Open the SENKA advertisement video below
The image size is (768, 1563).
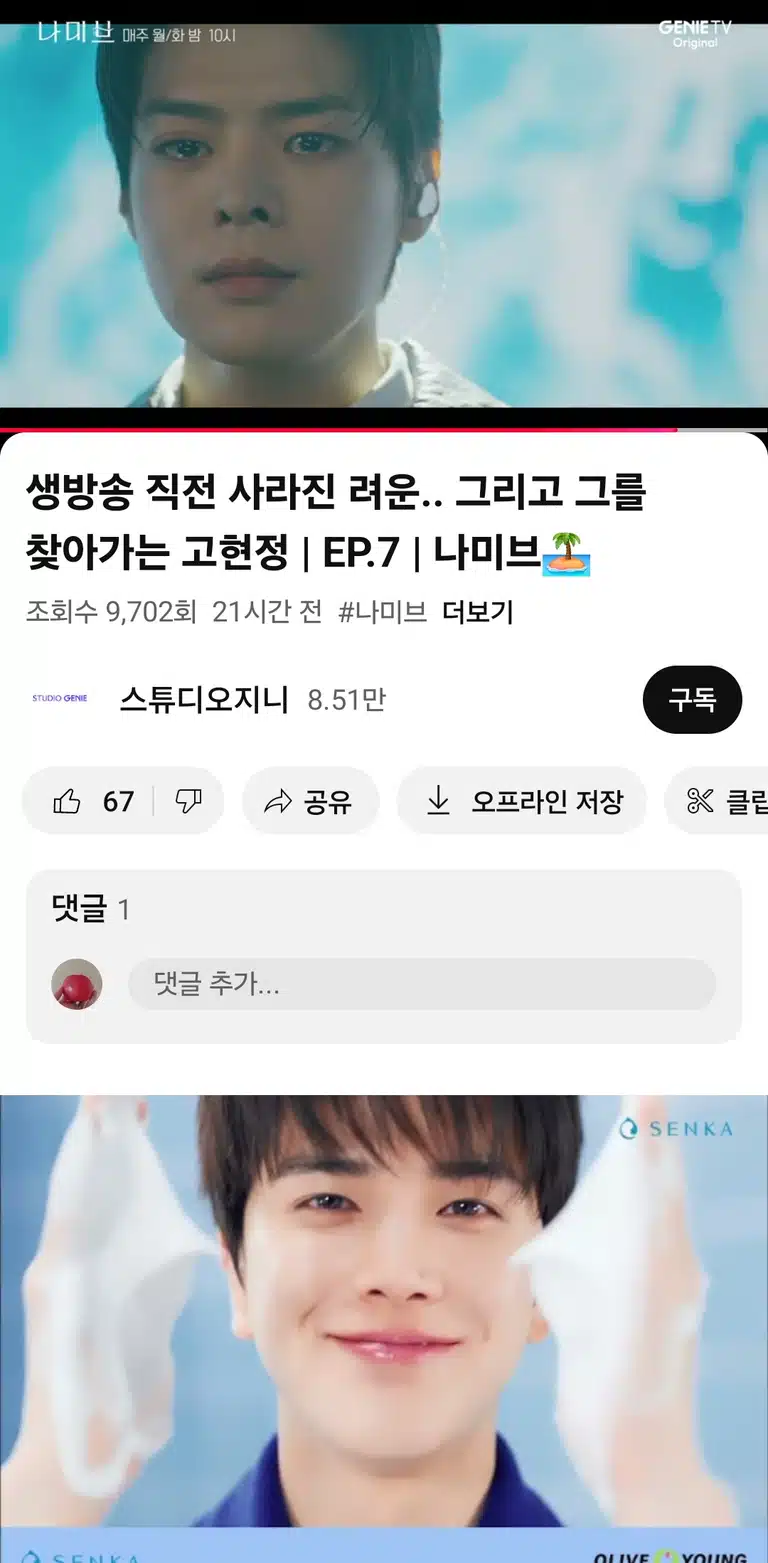[384, 1329]
